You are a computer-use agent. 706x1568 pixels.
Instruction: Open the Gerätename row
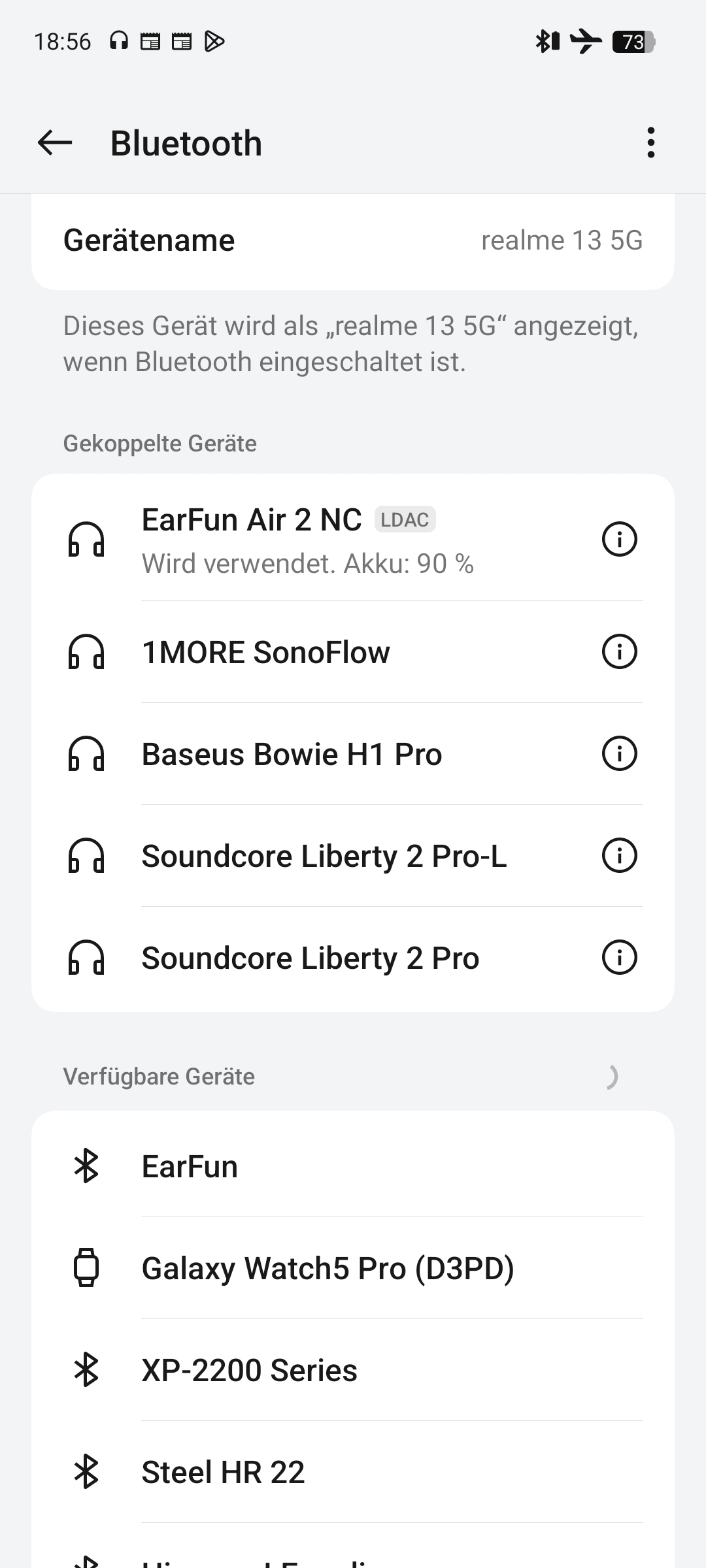point(353,240)
